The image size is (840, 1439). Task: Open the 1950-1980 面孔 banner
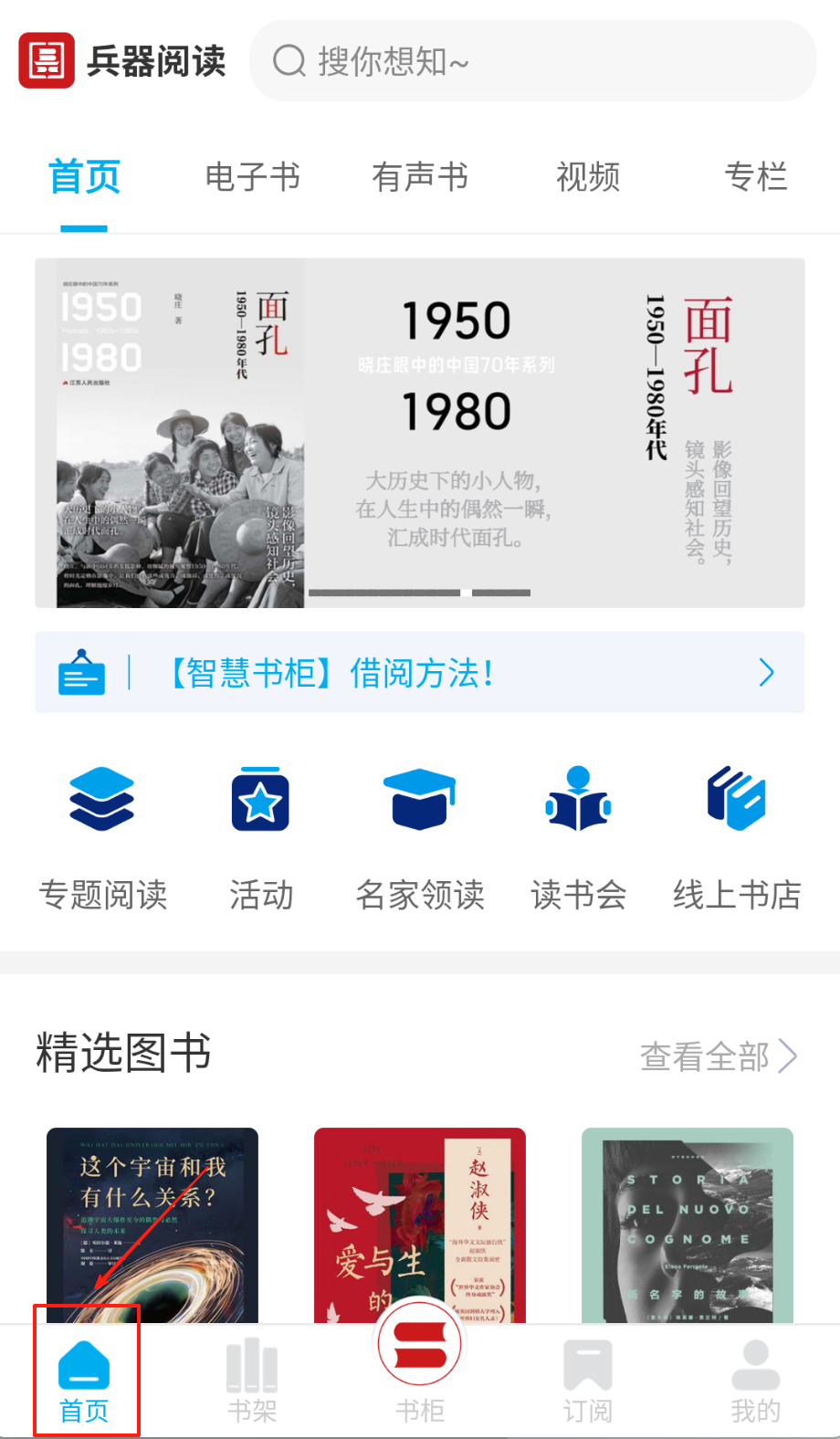tap(420, 433)
